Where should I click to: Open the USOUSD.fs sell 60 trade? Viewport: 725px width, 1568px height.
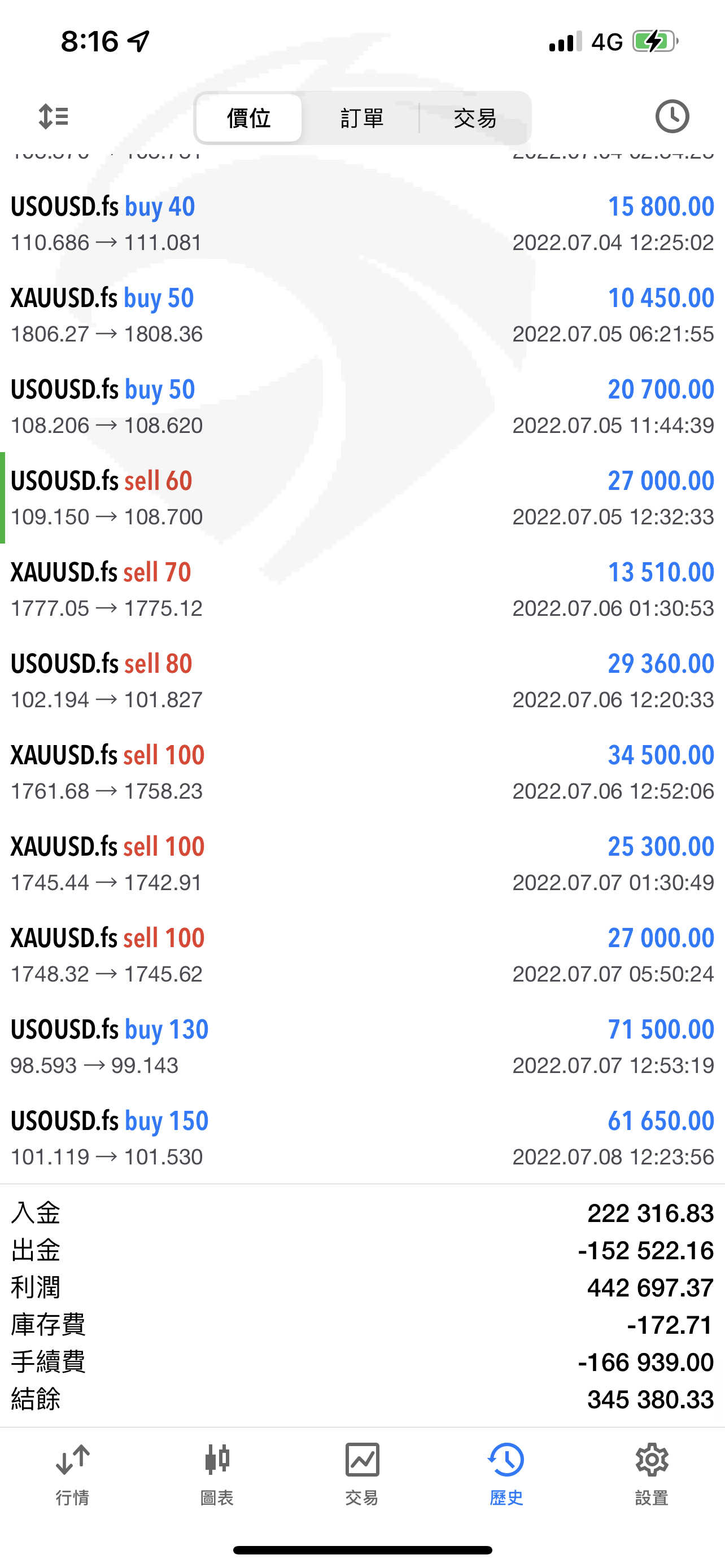(362, 497)
